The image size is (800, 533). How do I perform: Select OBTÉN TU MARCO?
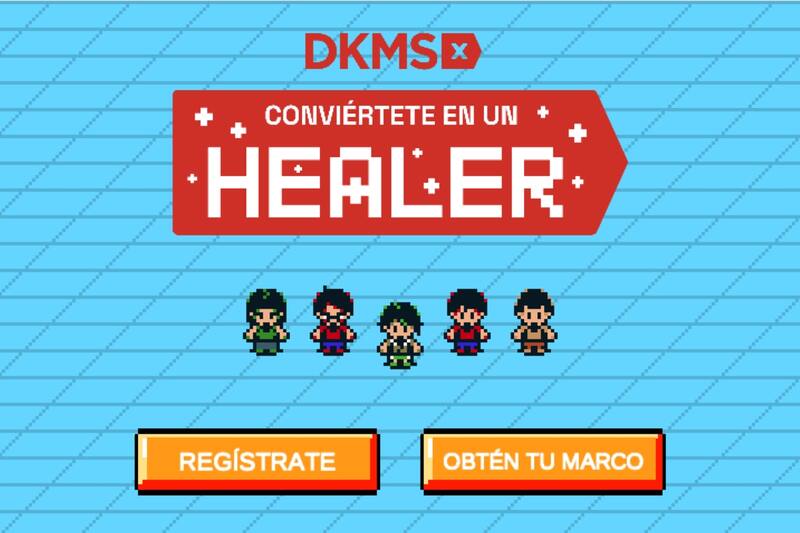tap(542, 462)
